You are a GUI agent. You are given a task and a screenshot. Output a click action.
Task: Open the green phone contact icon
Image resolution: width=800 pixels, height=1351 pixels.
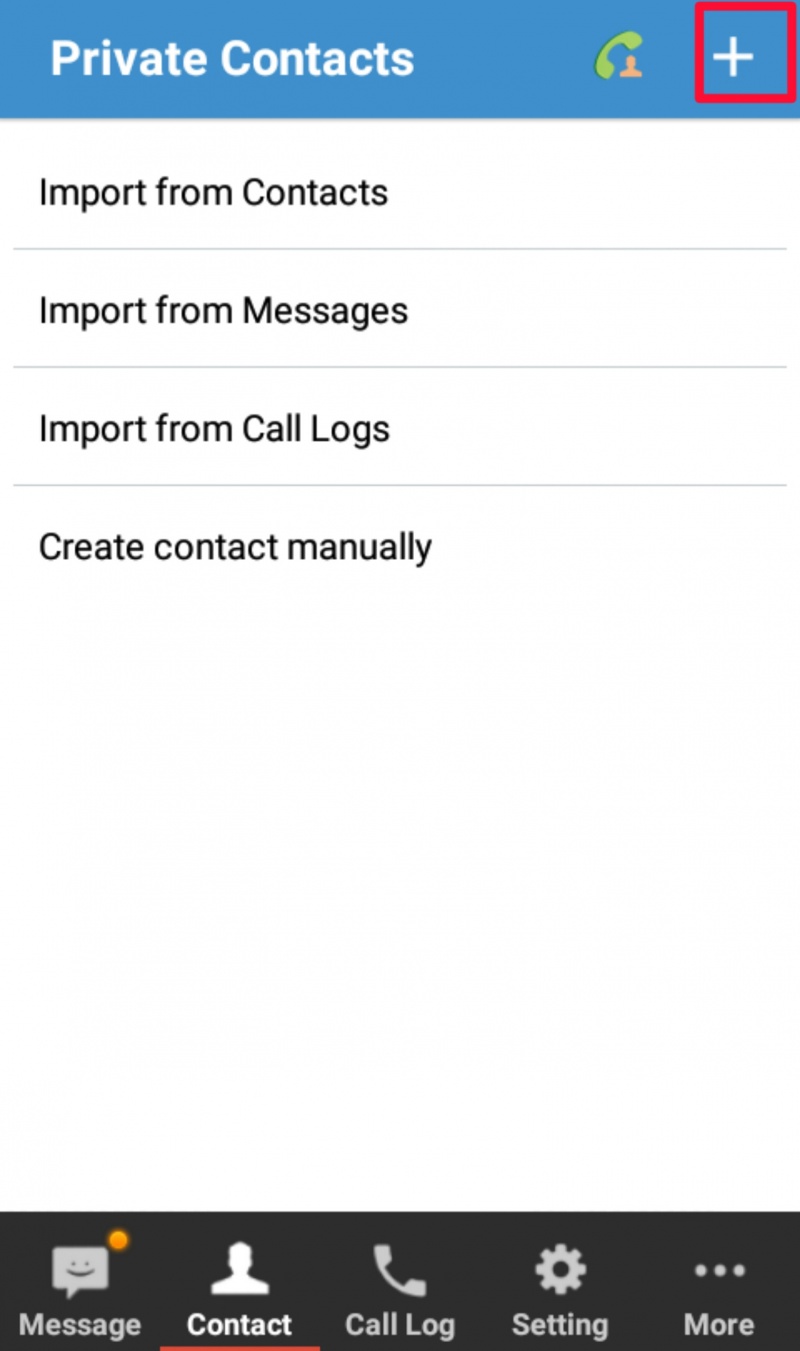point(620,58)
